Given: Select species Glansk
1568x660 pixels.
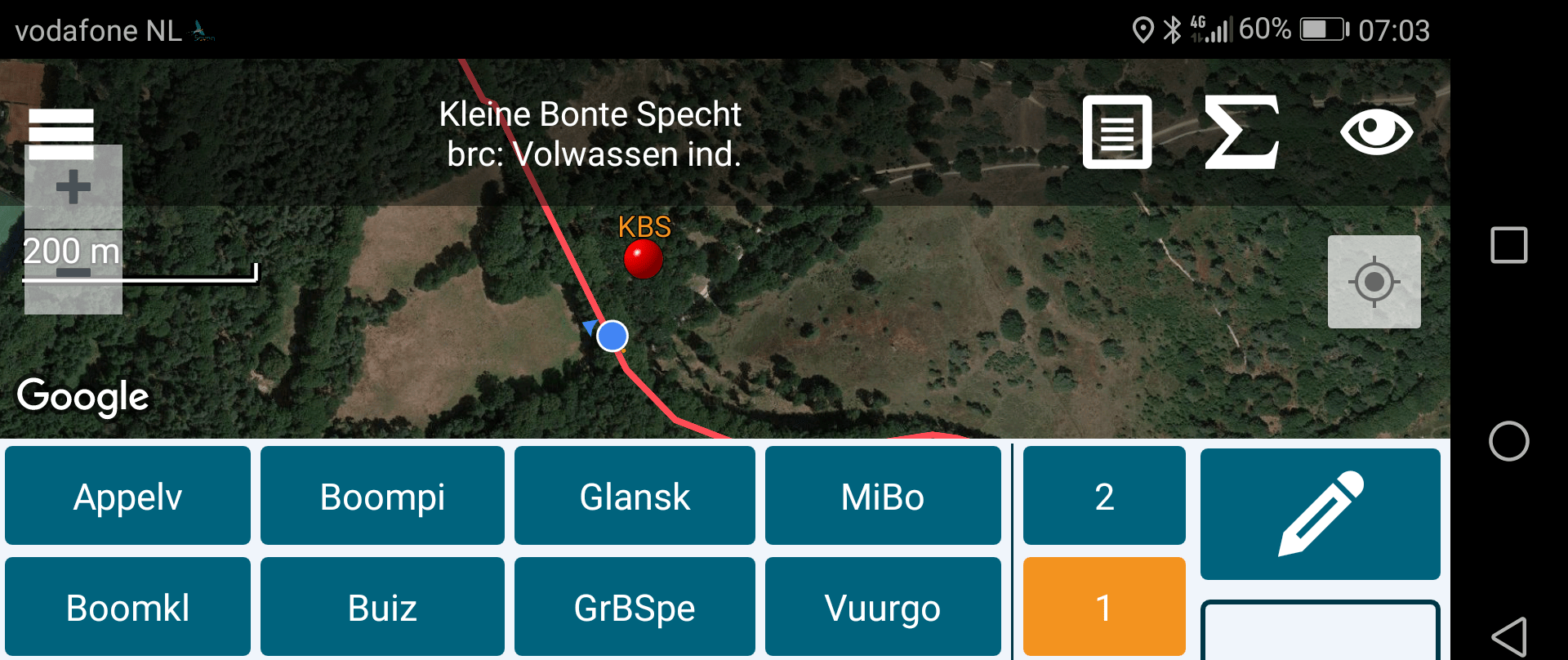Looking at the screenshot, I should coord(635,496).
